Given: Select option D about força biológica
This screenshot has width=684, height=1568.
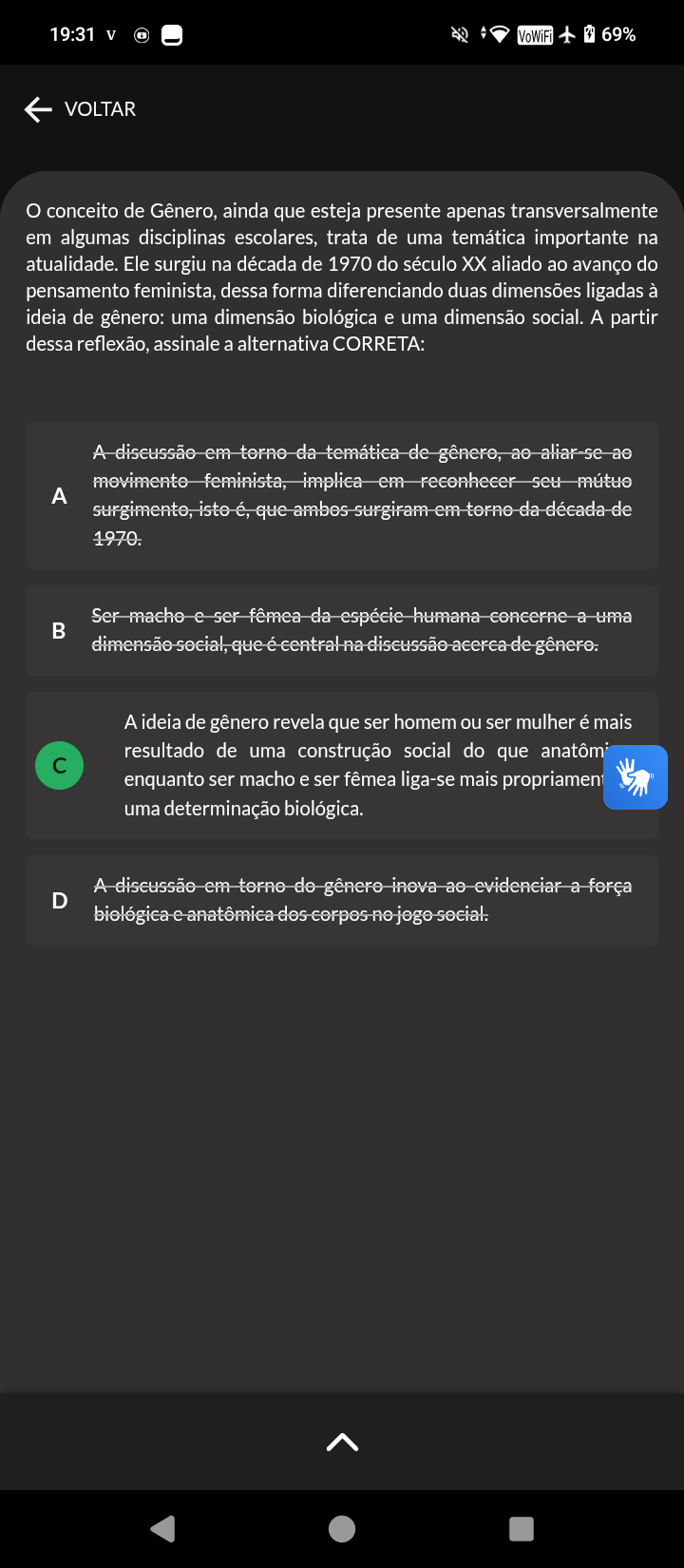Looking at the screenshot, I should tap(342, 900).
